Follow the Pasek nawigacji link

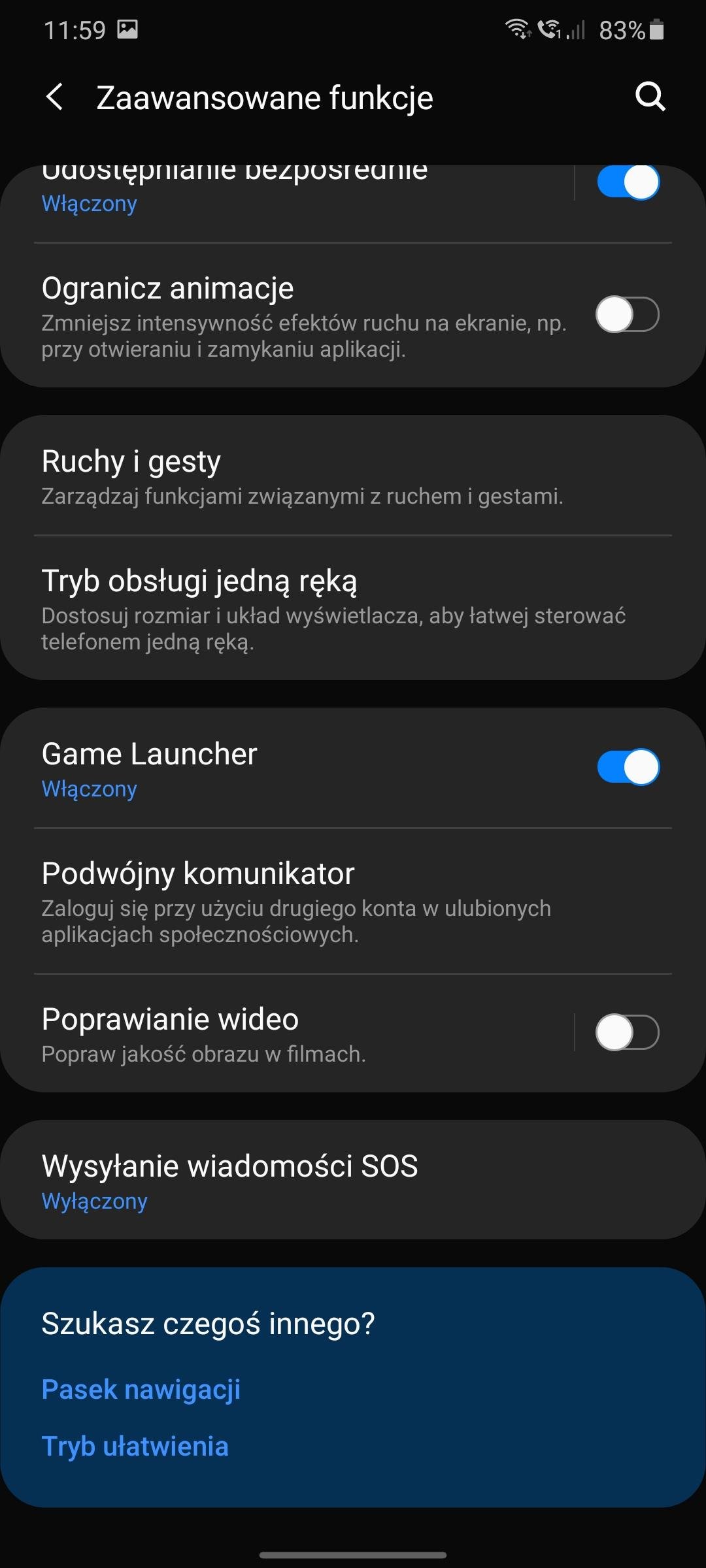tap(141, 1390)
